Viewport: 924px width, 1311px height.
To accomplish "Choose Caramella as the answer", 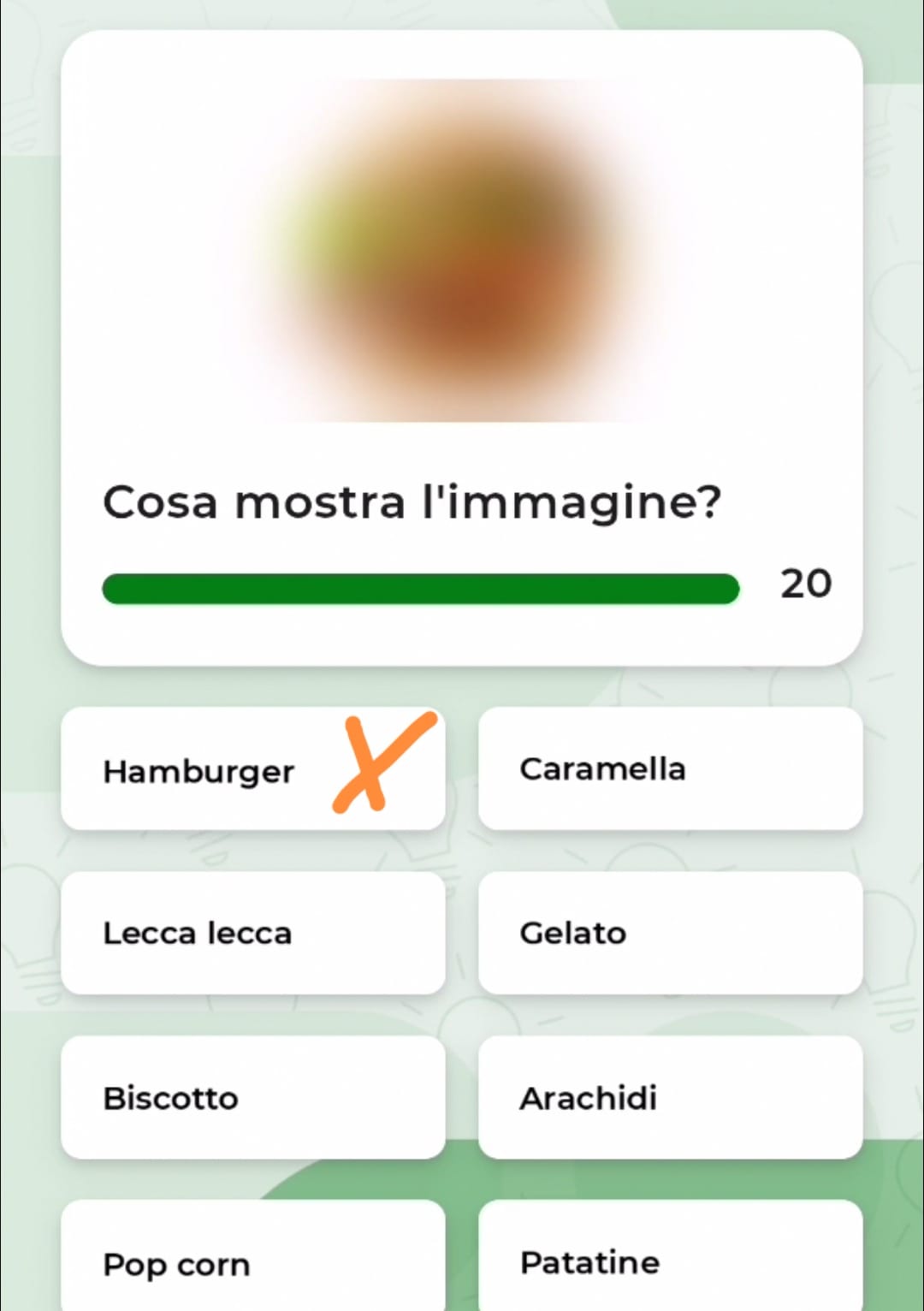I will (x=670, y=768).
